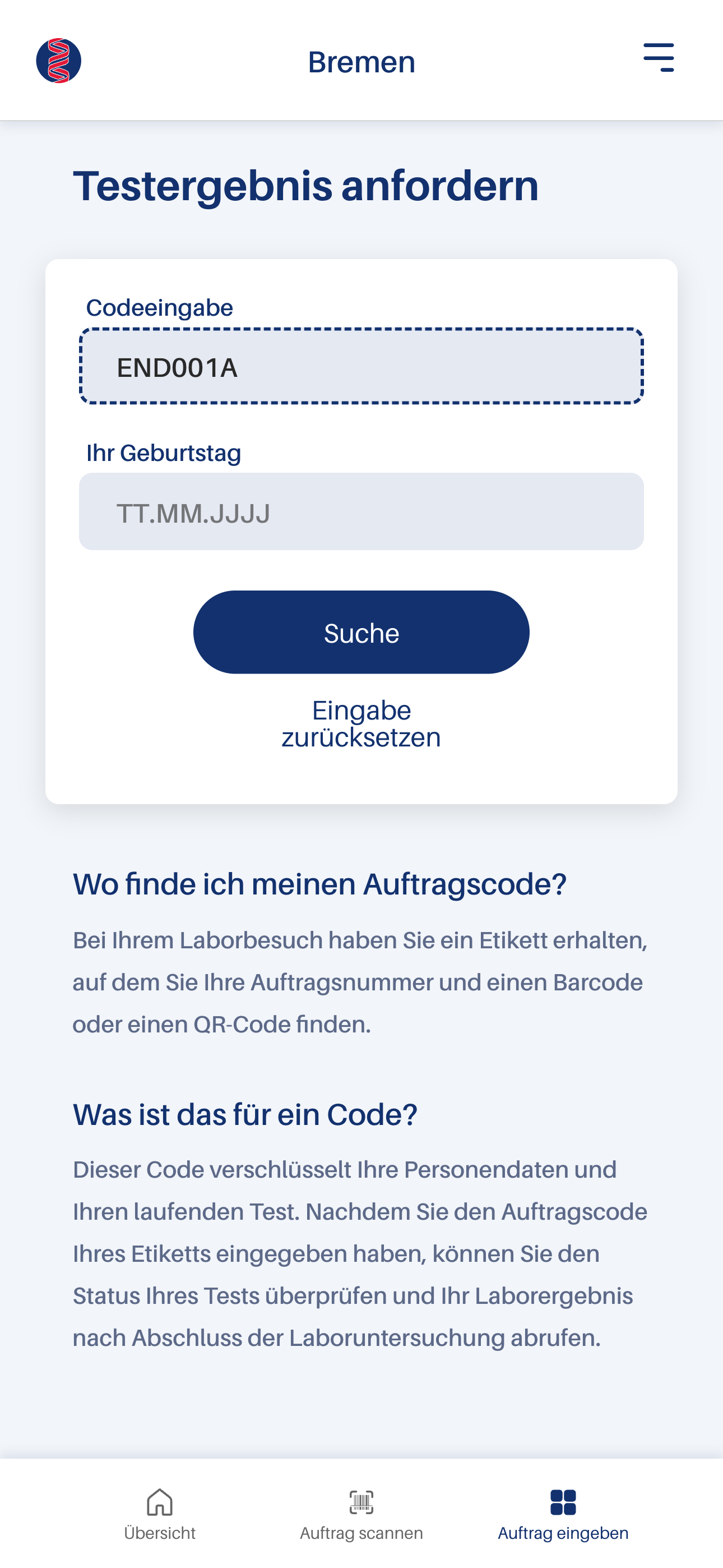Tap the app logo in header
The height and width of the screenshot is (1568, 723).
58,60
